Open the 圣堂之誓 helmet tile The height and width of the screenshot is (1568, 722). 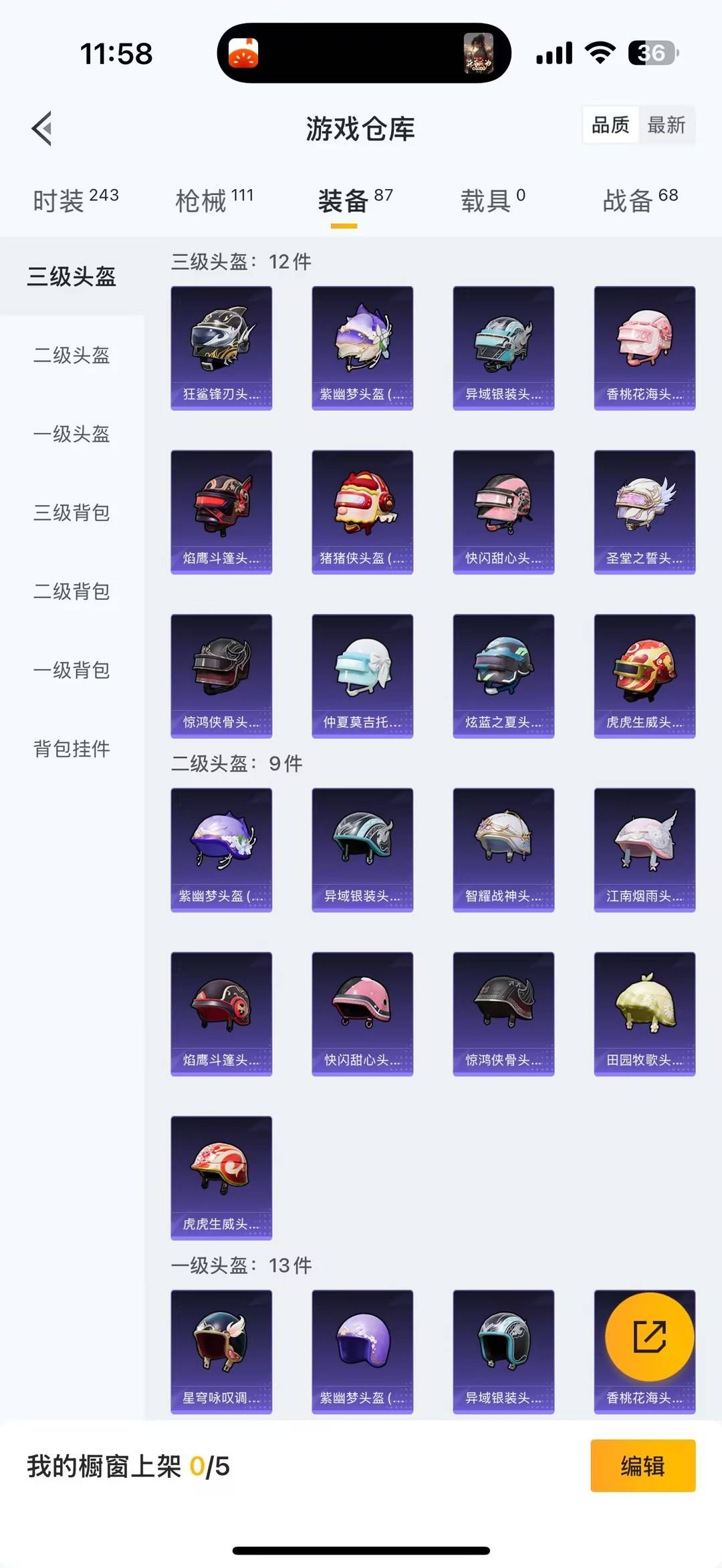tap(644, 512)
